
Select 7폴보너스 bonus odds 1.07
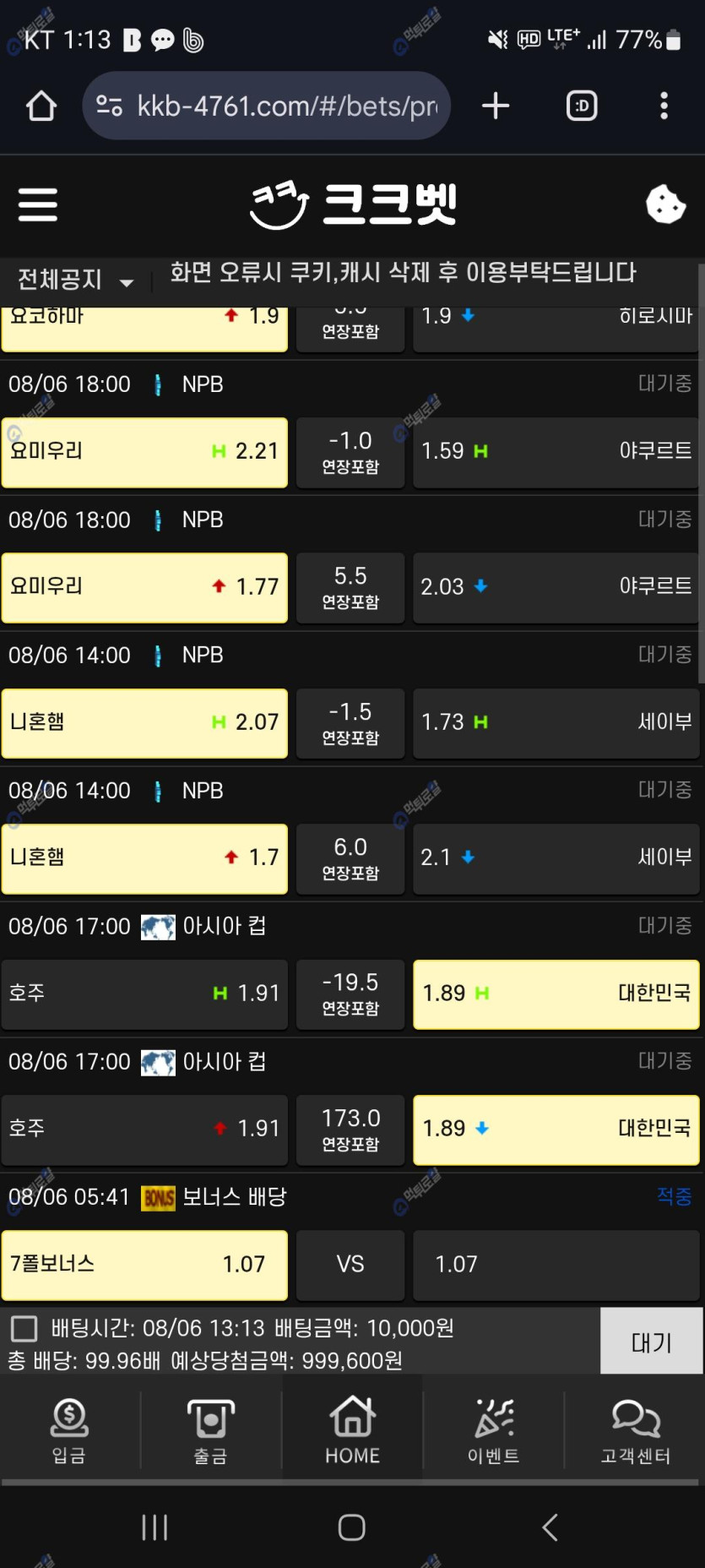[x=144, y=1265]
